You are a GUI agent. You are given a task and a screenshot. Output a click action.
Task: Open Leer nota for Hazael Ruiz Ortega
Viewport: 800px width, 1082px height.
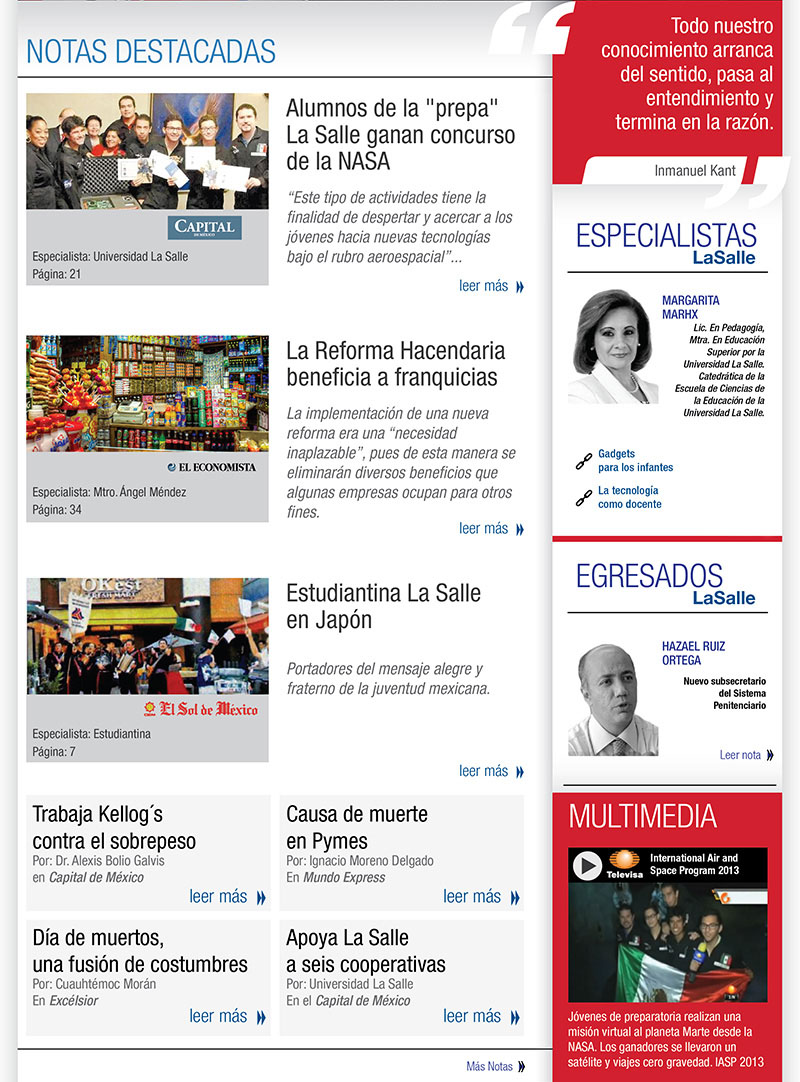[x=746, y=755]
